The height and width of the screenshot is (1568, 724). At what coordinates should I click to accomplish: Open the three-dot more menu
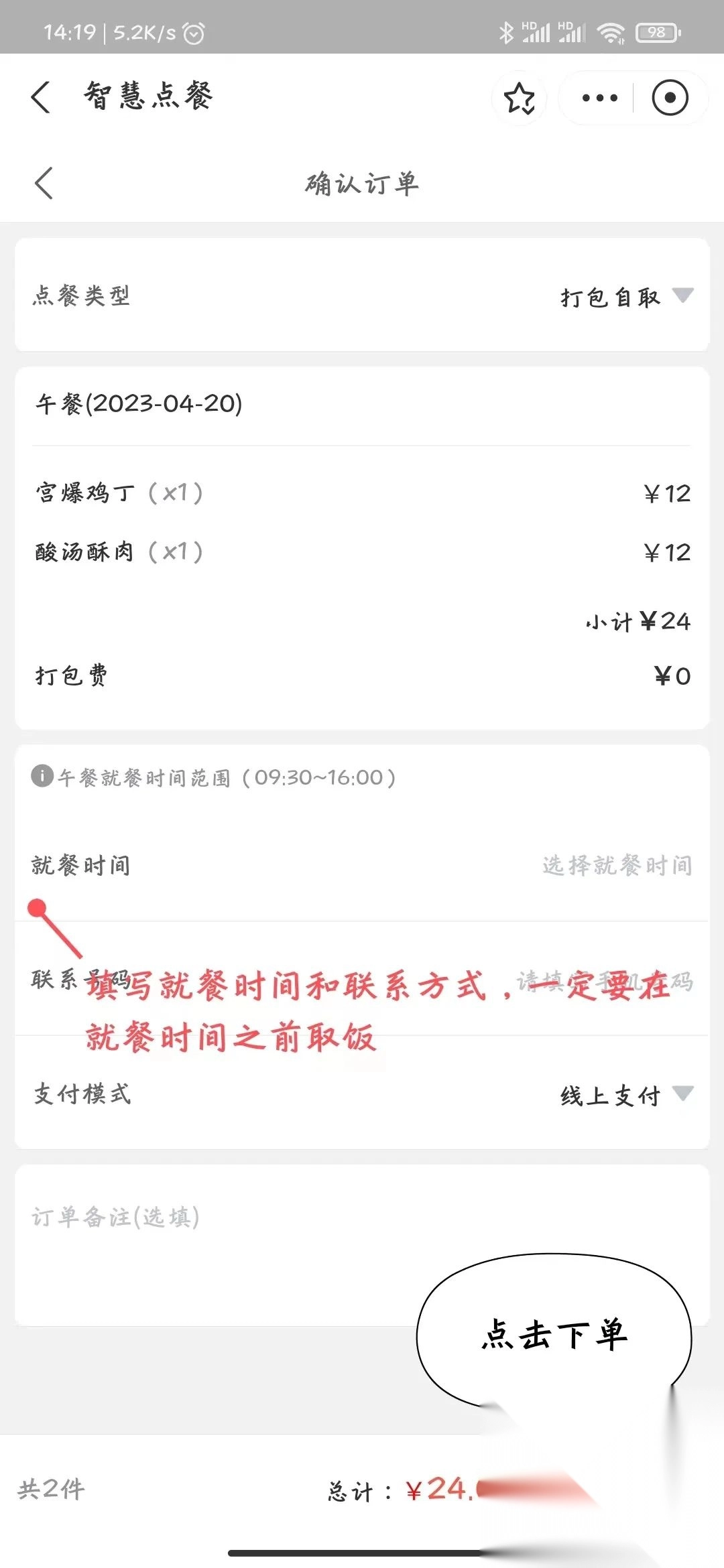(599, 99)
